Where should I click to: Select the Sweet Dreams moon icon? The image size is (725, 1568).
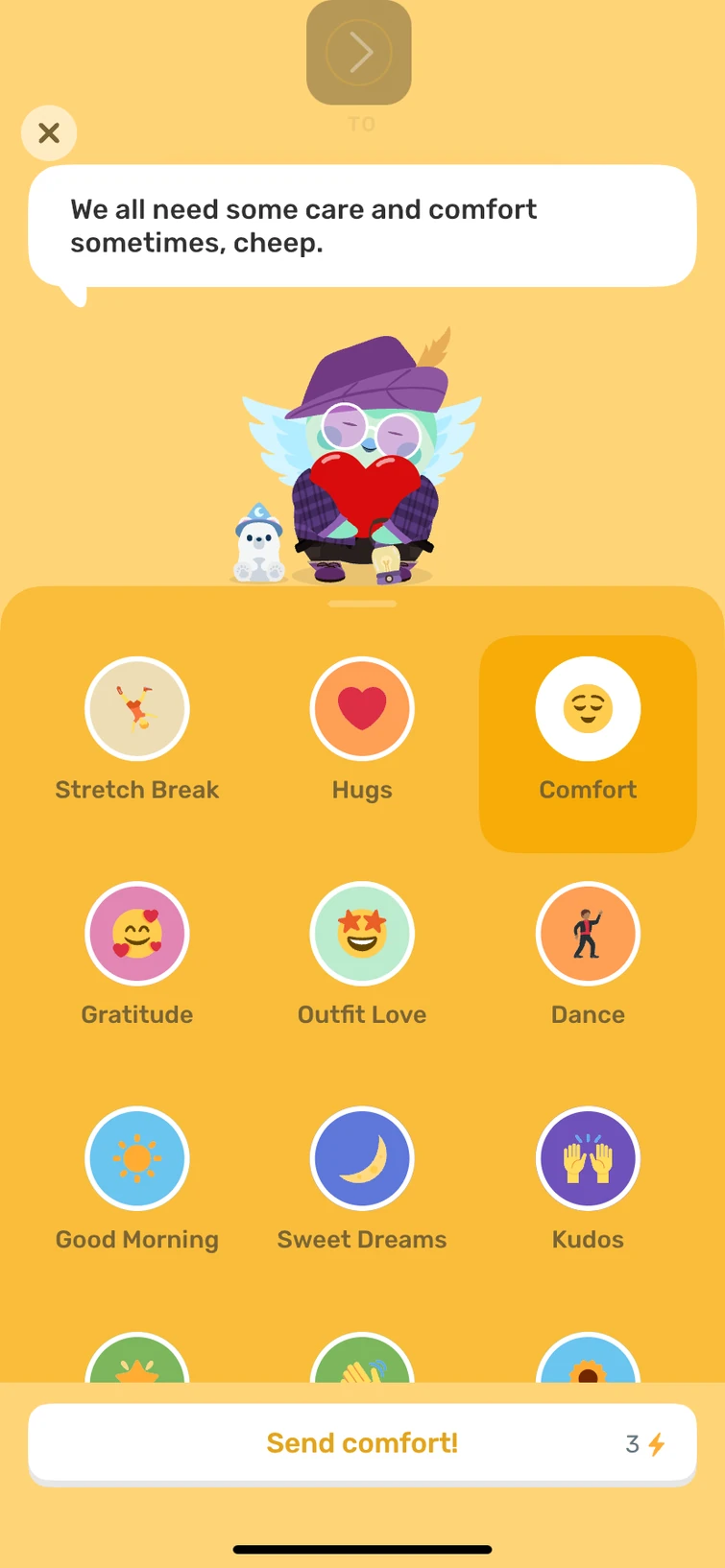click(x=362, y=1158)
